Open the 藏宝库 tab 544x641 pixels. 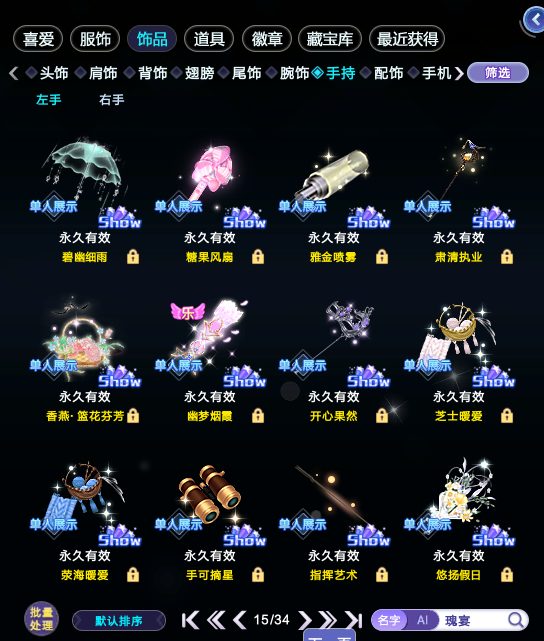point(330,39)
